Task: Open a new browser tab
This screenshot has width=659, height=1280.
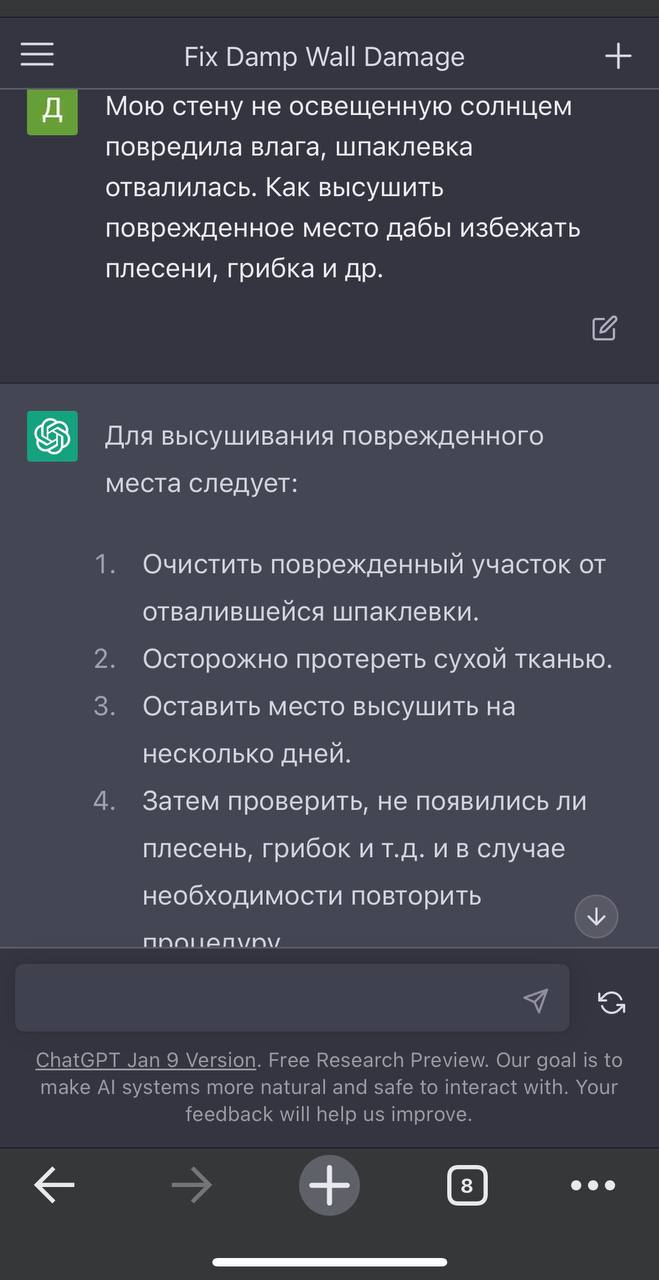Action: click(329, 1186)
